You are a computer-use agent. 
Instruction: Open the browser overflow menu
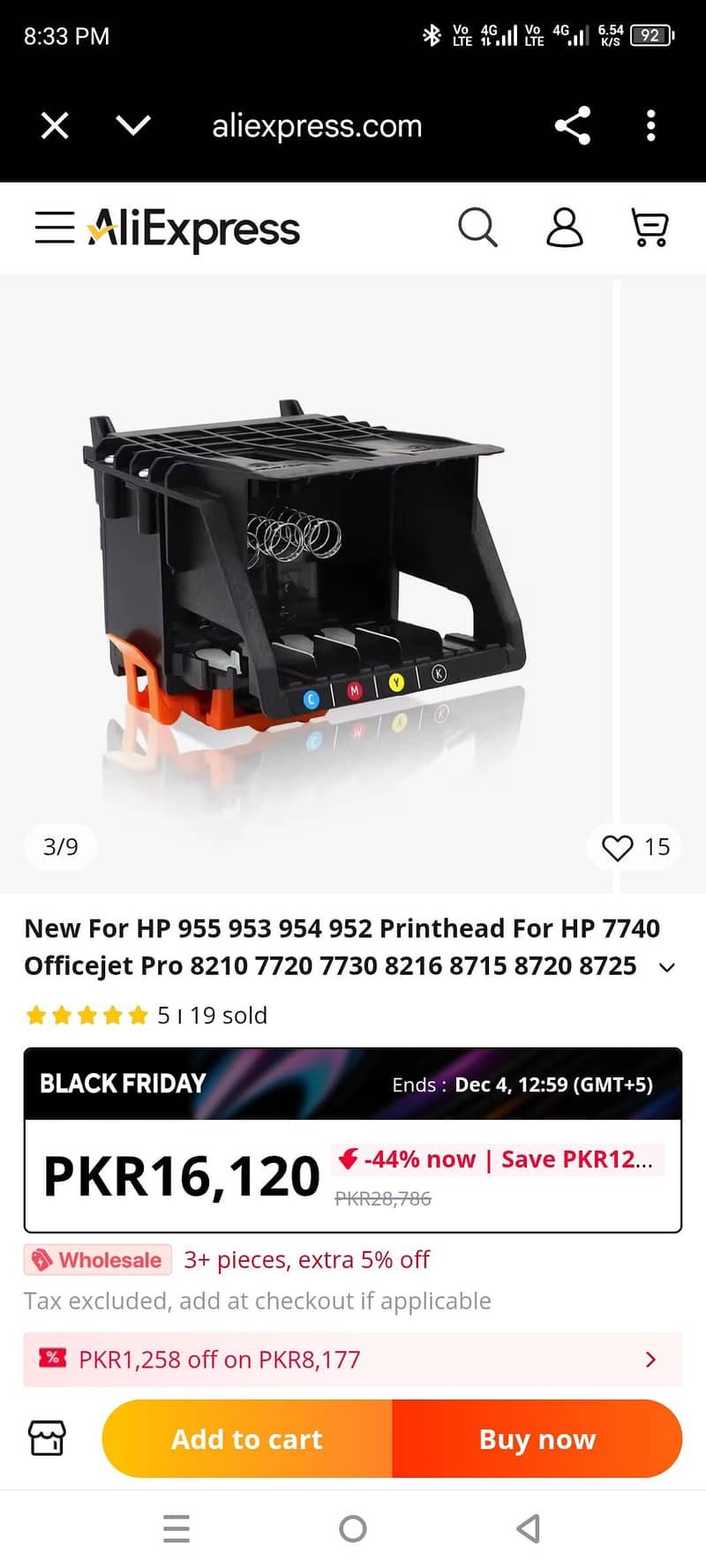coord(650,125)
